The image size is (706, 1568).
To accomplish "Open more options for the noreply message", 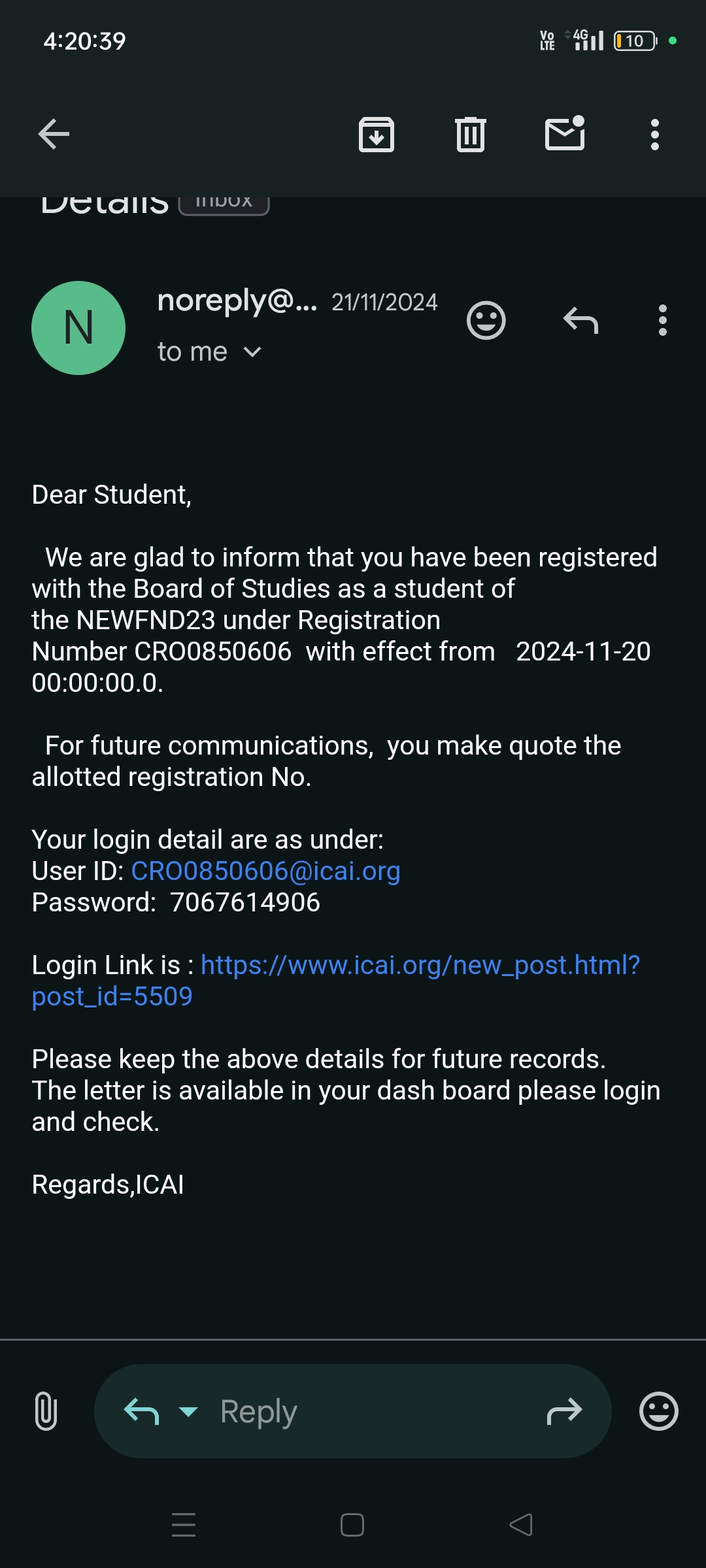I will (663, 320).
